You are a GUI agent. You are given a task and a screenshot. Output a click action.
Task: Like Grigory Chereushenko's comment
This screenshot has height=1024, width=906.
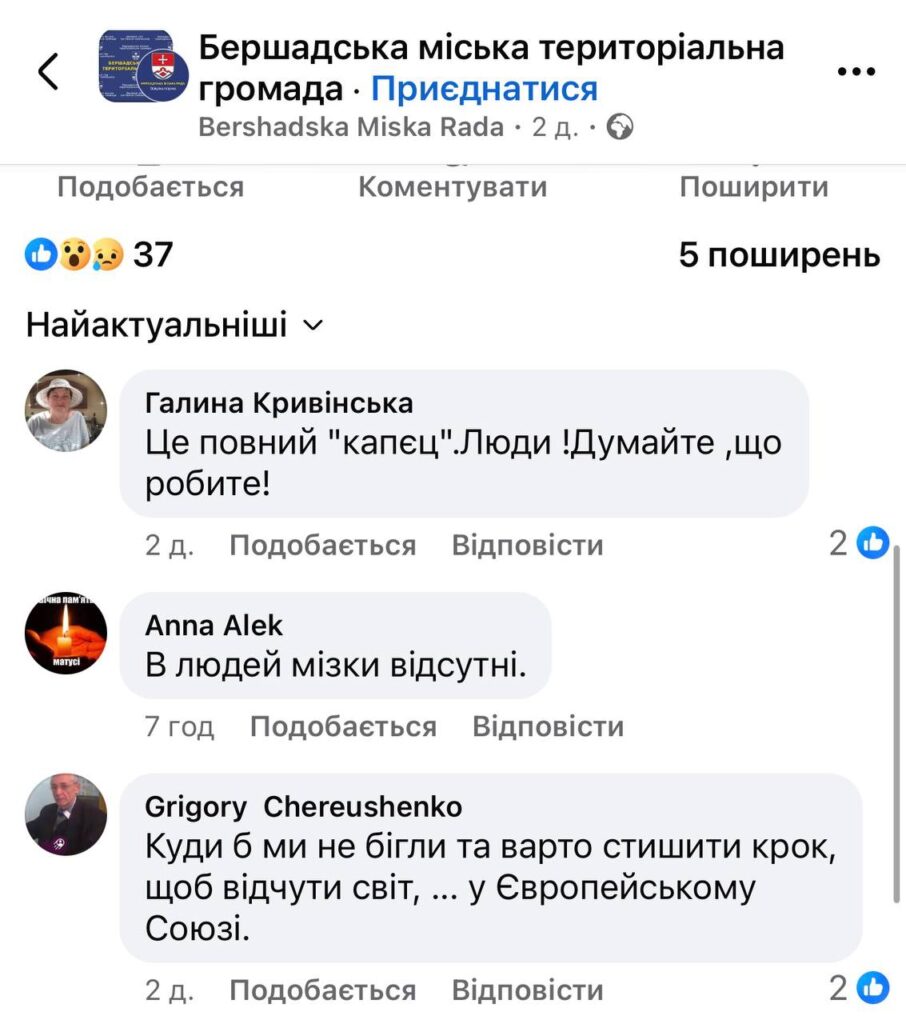[322, 990]
